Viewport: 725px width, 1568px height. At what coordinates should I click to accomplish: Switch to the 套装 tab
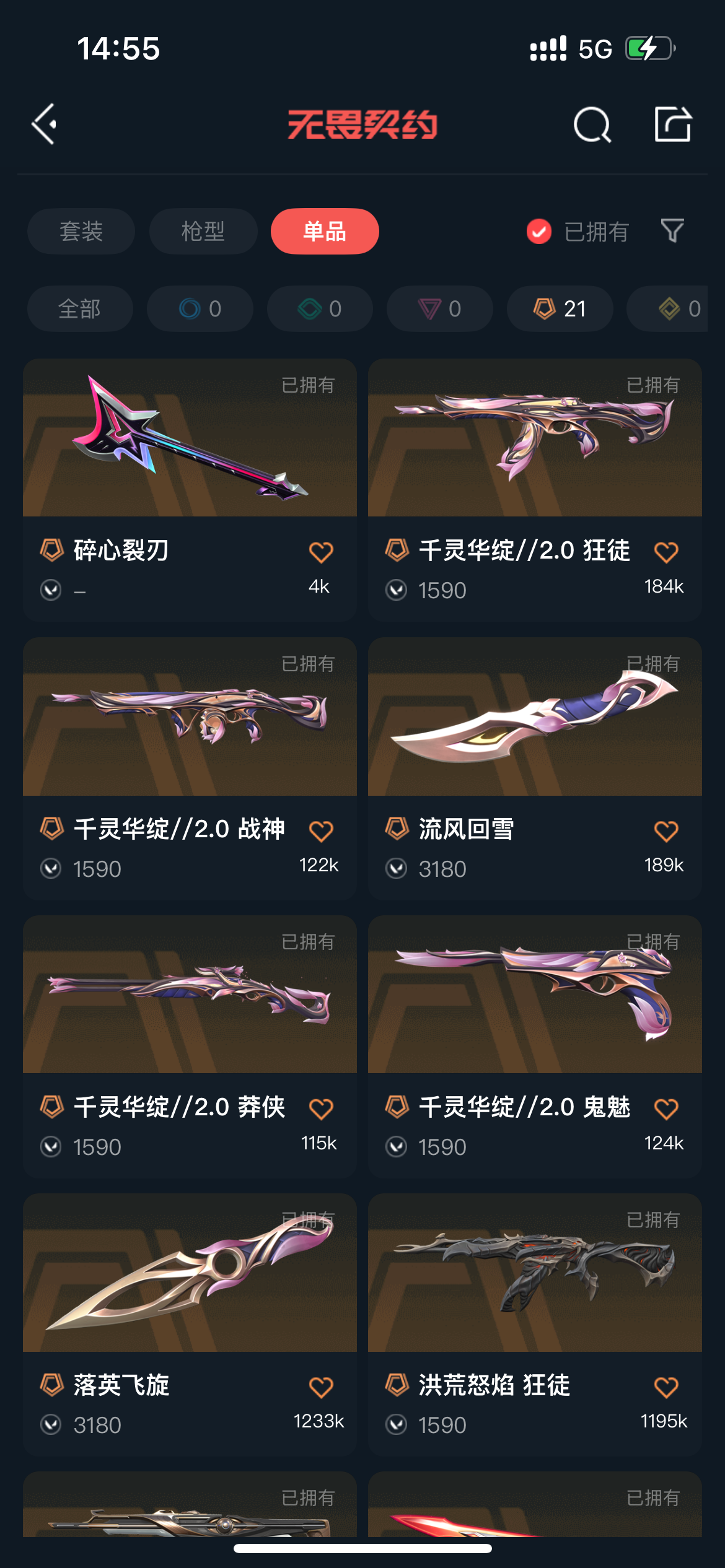point(81,232)
